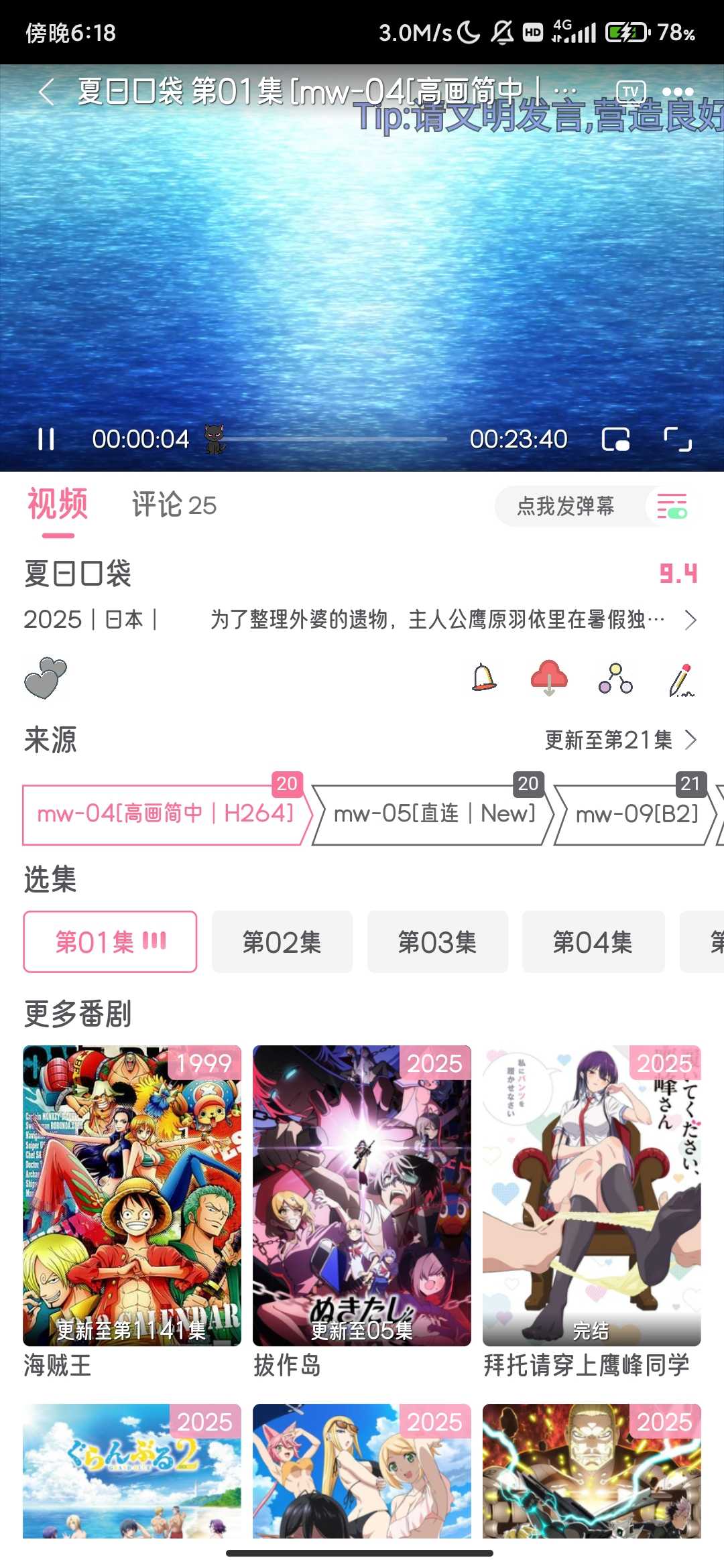724x1568 pixels.
Task: Switch video to fullscreen
Action: point(678,440)
